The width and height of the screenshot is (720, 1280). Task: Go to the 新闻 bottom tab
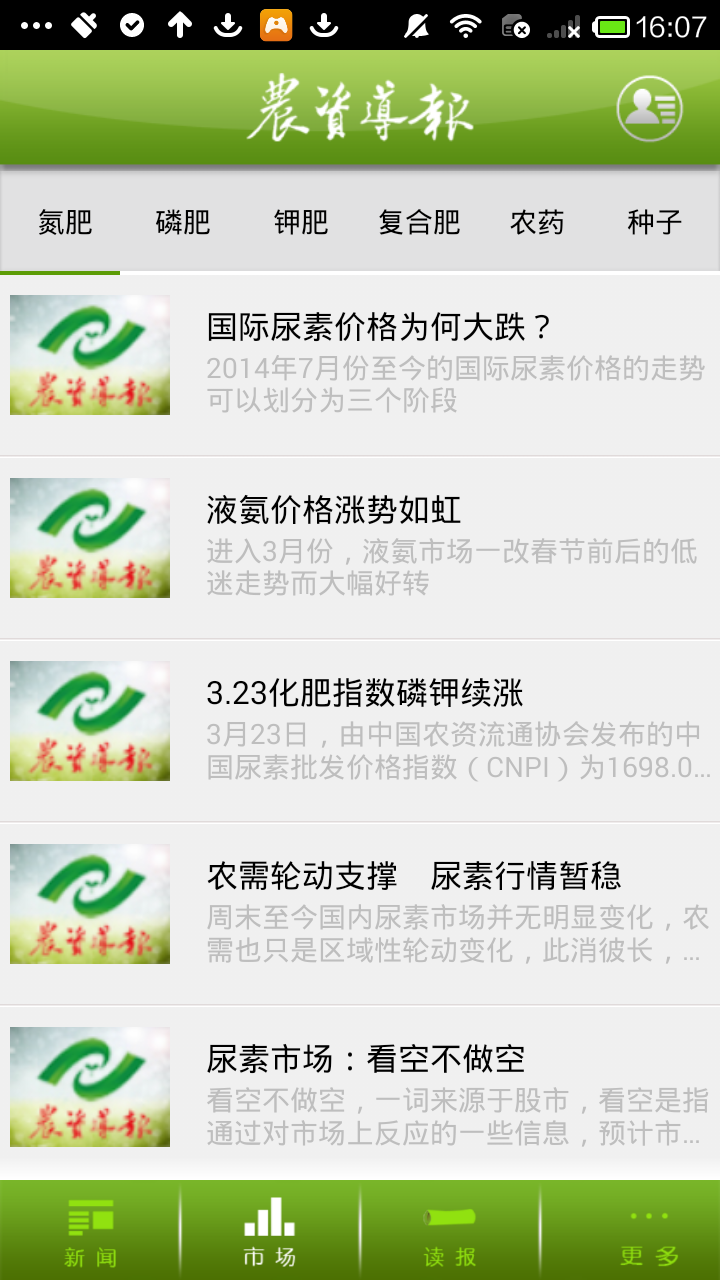pyautogui.click(x=90, y=1232)
